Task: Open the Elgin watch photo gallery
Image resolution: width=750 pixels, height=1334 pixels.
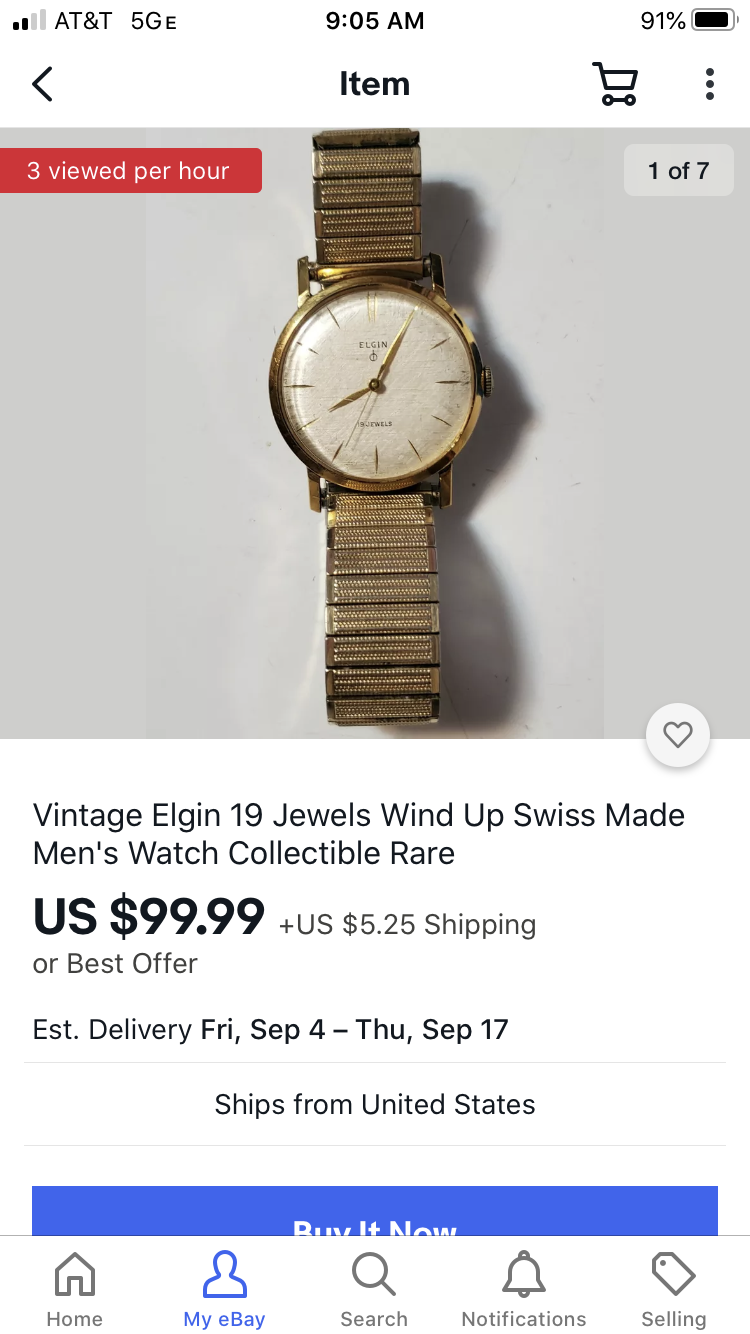Action: pos(375,432)
